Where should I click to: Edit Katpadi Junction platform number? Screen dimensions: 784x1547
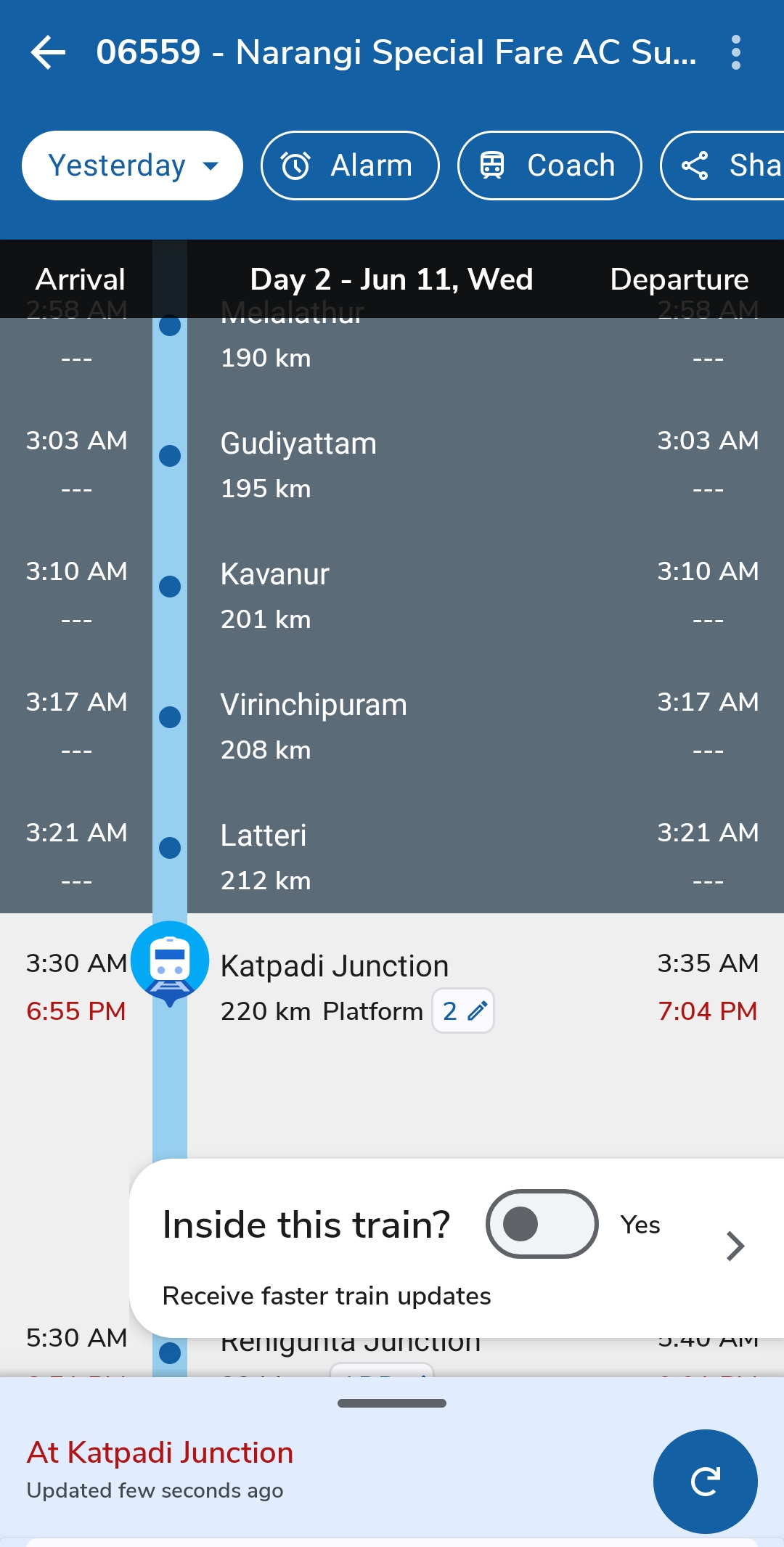[463, 1011]
